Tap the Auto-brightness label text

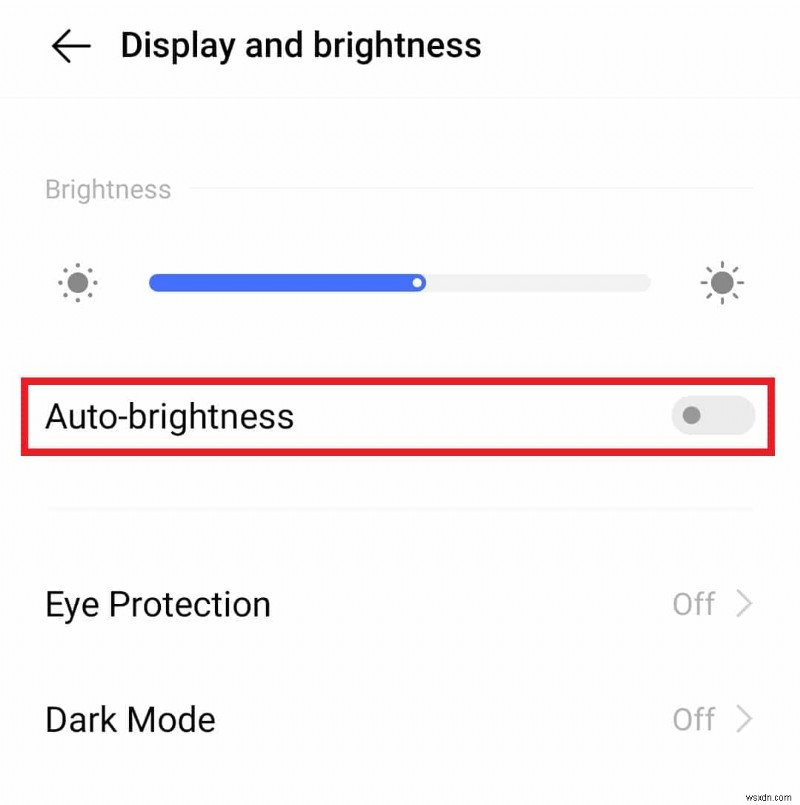point(170,416)
